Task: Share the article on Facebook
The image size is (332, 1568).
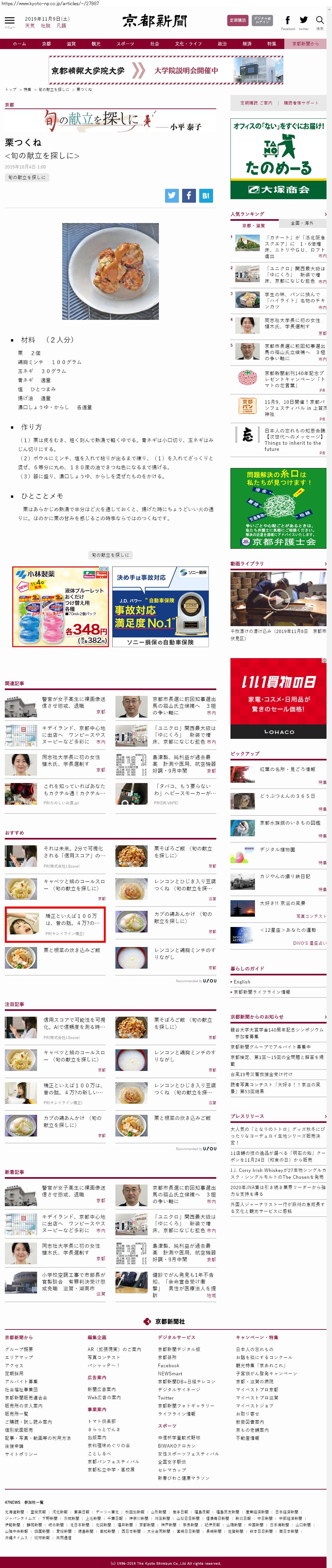Action: click(x=189, y=195)
